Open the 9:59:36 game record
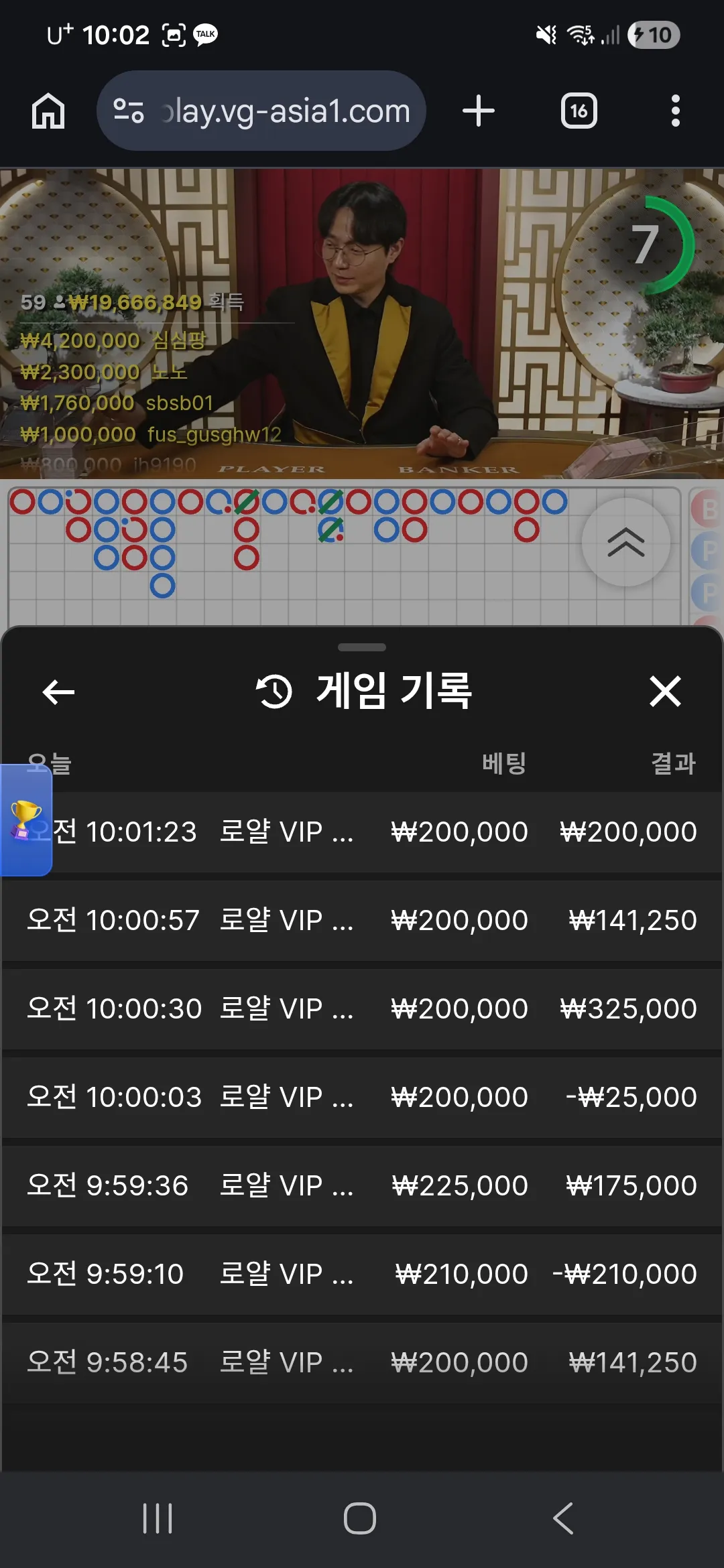724x1568 pixels. pos(362,1185)
